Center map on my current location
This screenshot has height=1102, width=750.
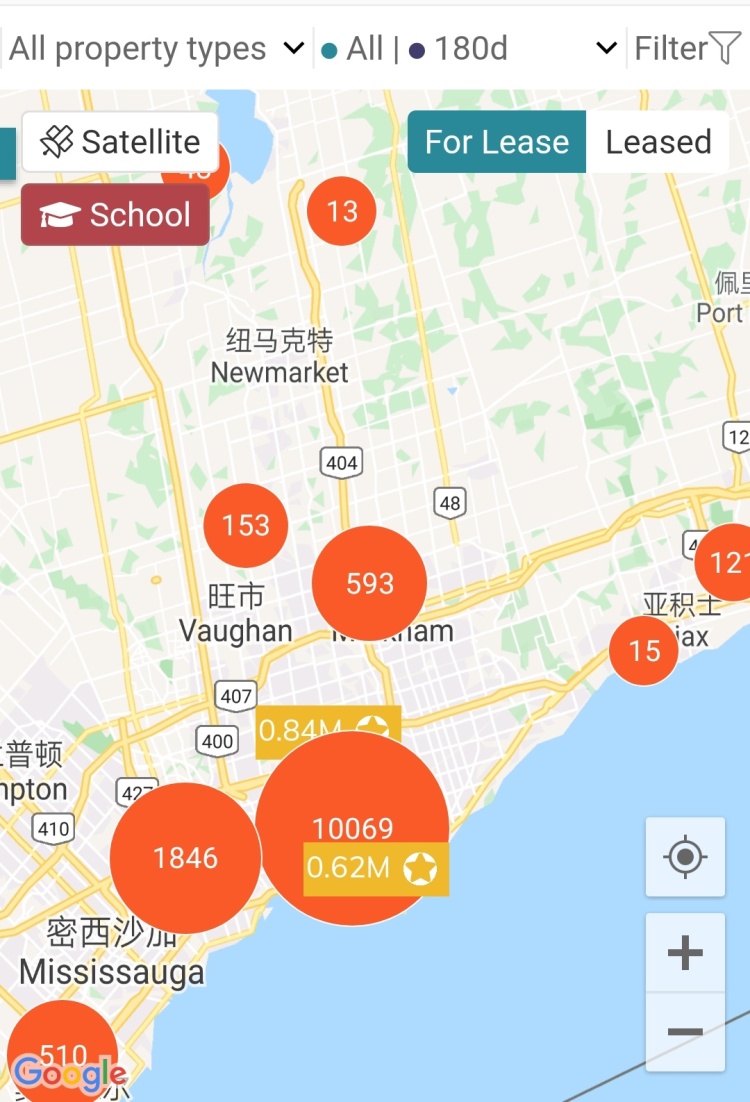pyautogui.click(x=685, y=857)
